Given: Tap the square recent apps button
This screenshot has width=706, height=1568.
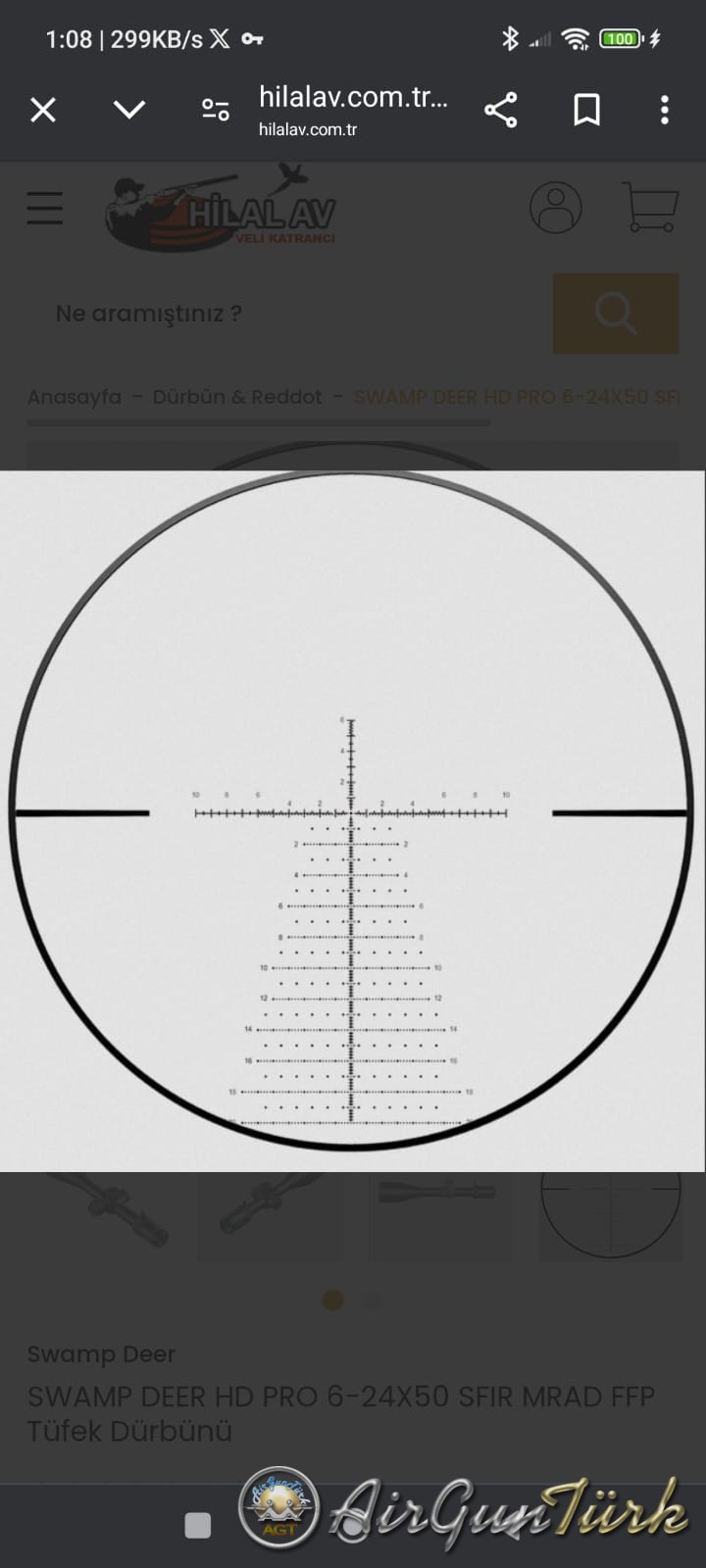Looking at the screenshot, I should (x=198, y=1526).
